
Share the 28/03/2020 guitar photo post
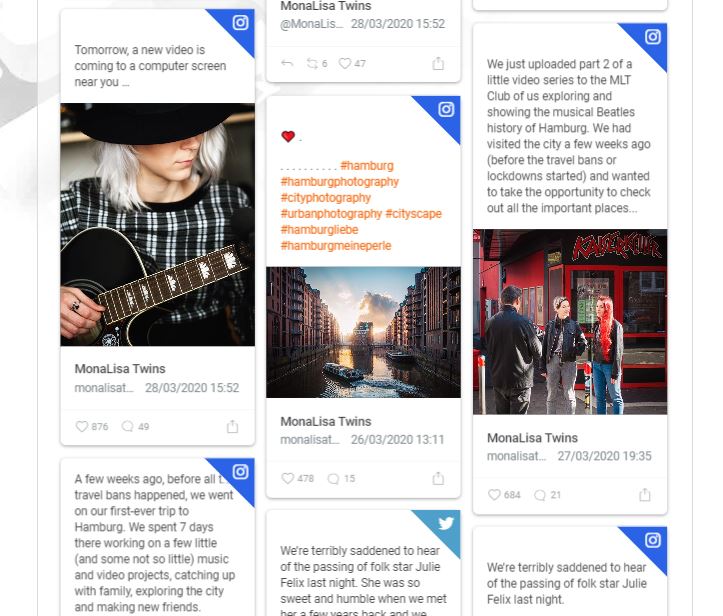[x=232, y=427]
